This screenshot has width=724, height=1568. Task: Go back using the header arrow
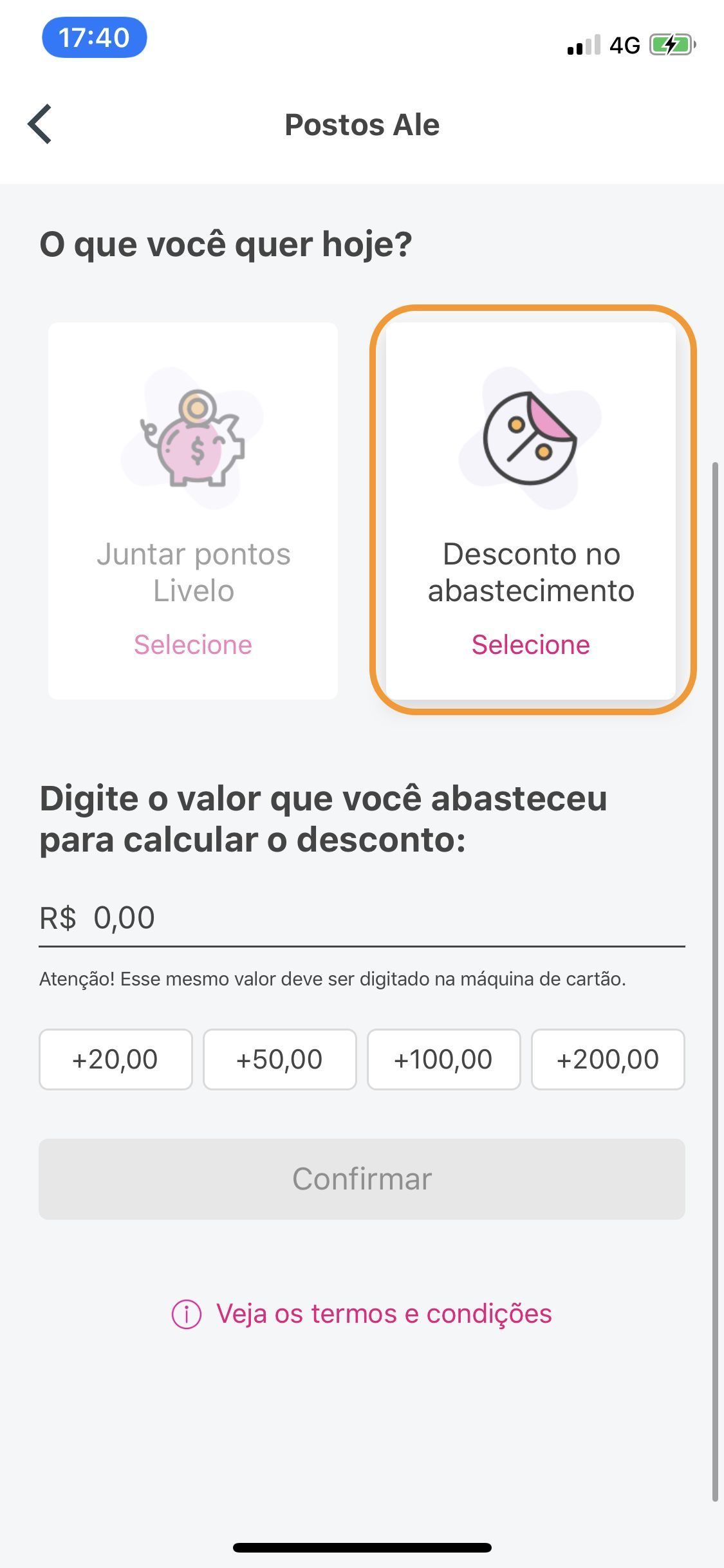point(40,124)
